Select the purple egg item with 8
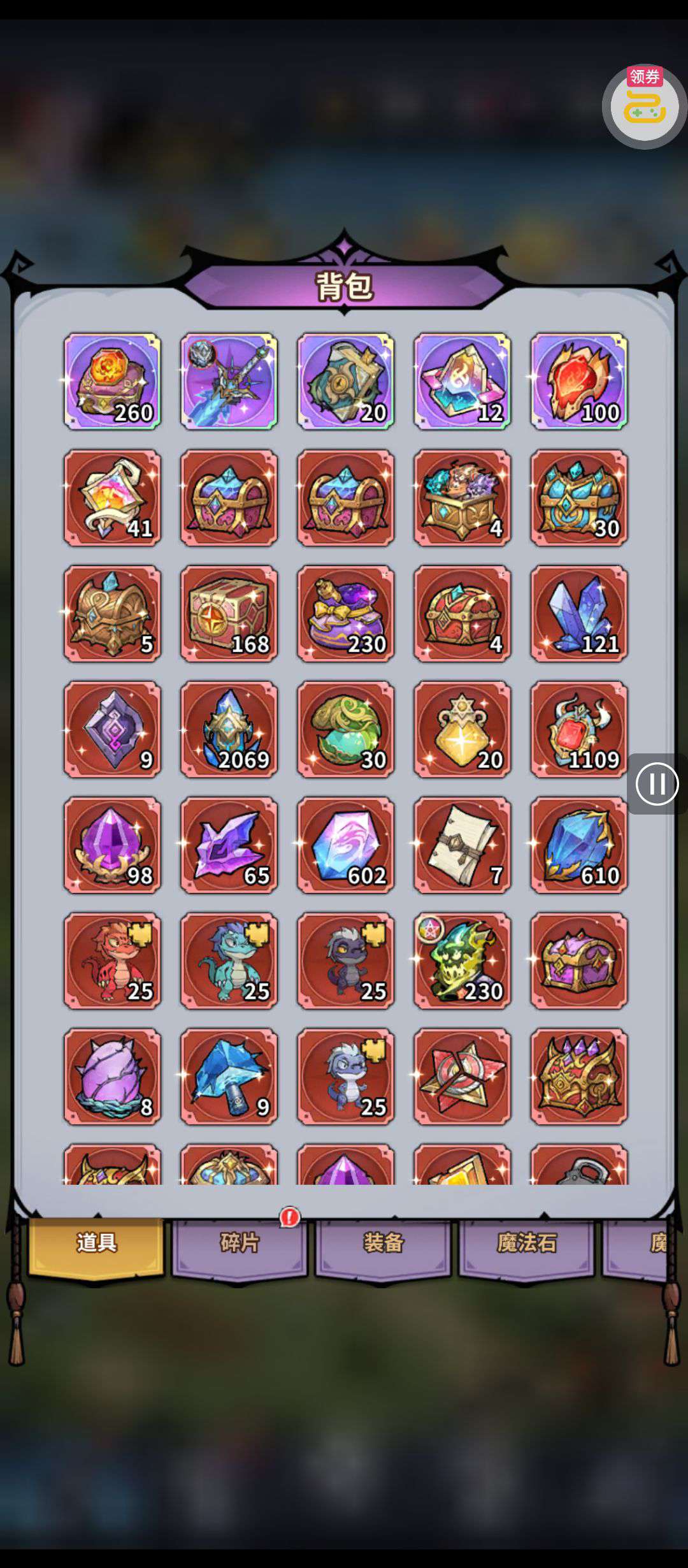Screen dimensions: 688x1568 (112, 1077)
